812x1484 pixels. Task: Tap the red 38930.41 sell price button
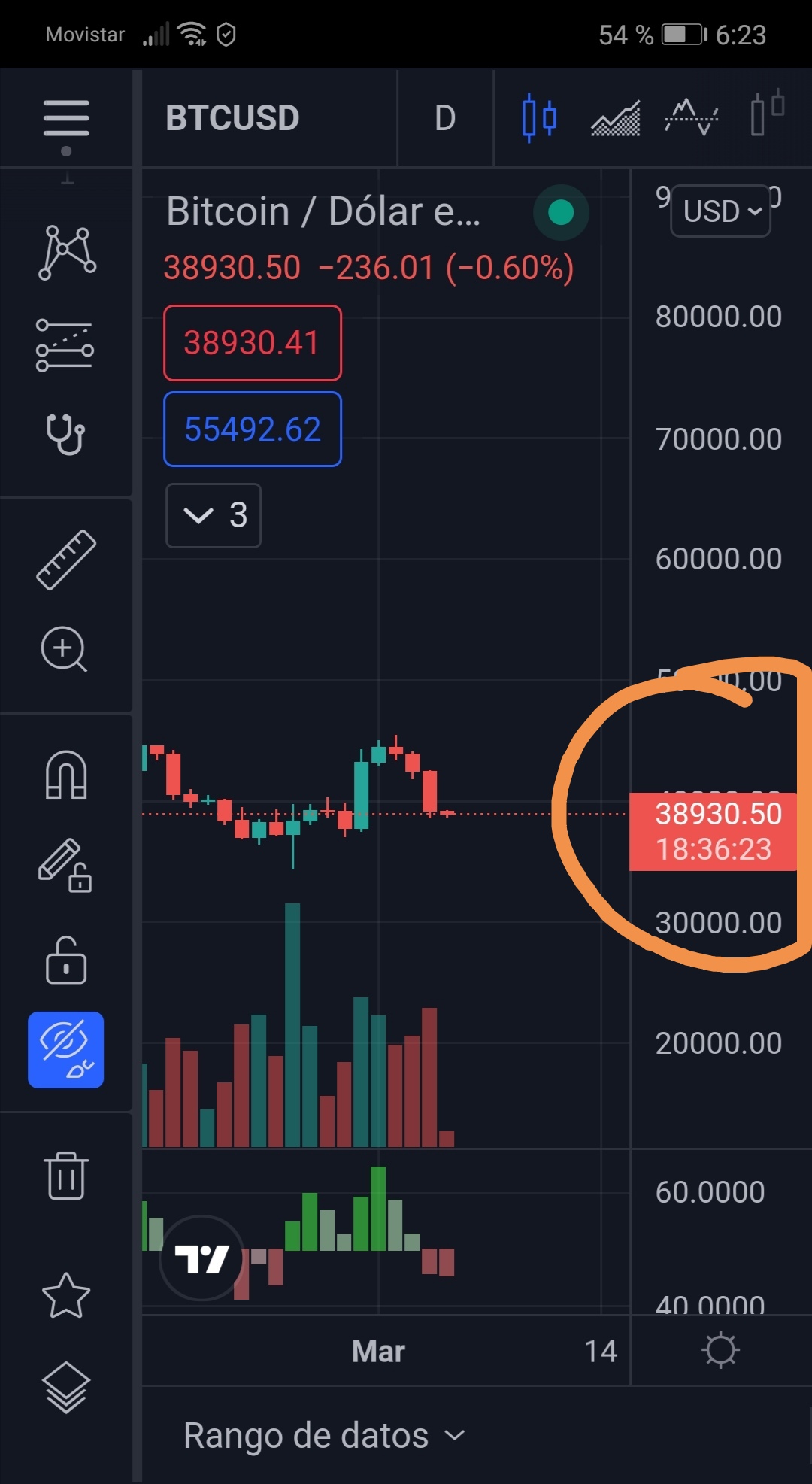(x=253, y=343)
